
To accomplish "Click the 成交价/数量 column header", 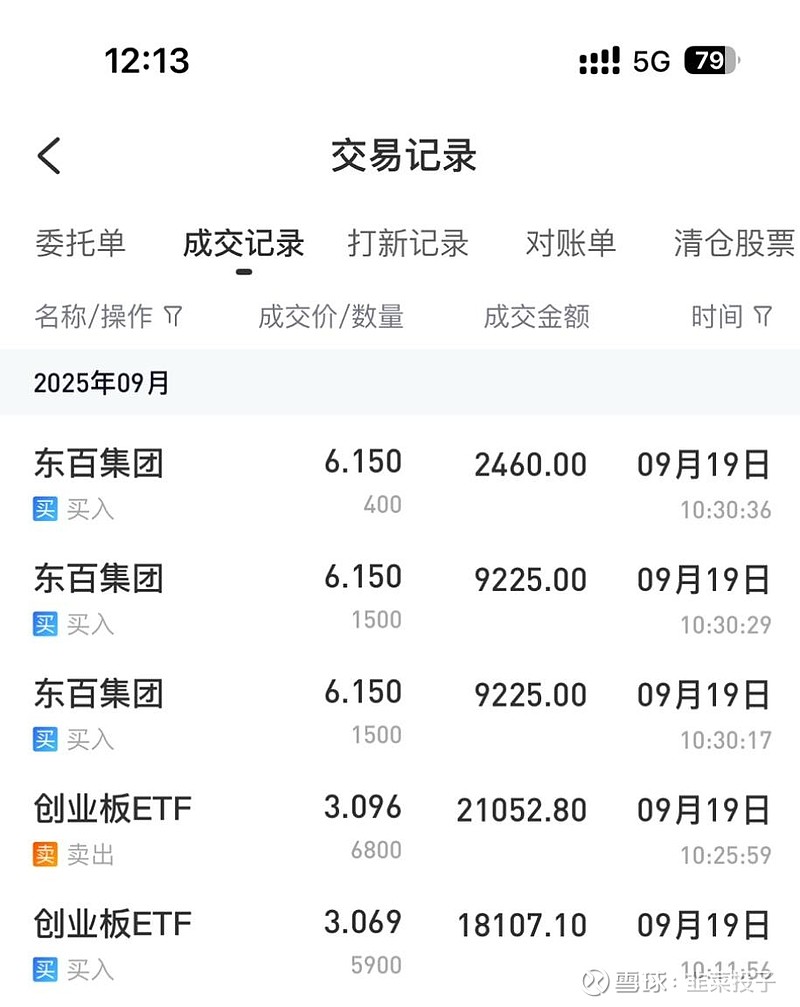I will 332,316.
